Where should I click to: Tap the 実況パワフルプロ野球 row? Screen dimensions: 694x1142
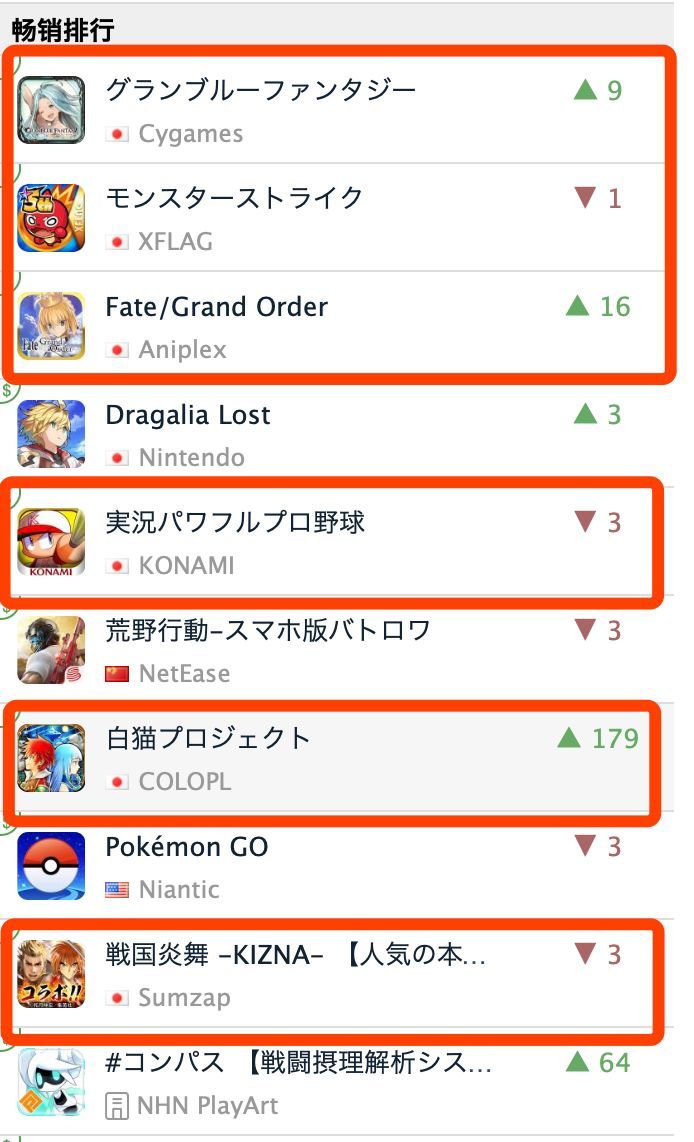pos(235,523)
